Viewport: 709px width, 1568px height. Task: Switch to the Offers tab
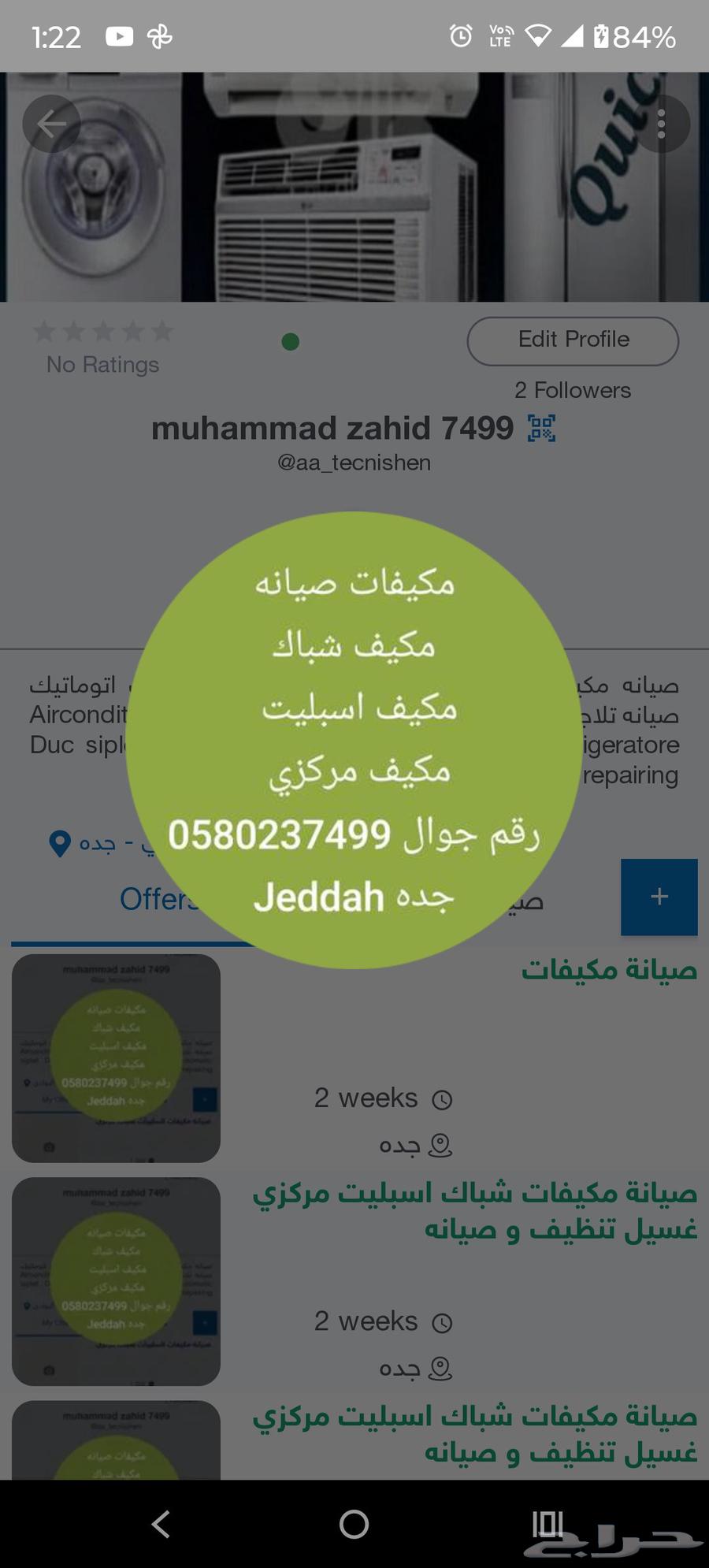[158, 899]
